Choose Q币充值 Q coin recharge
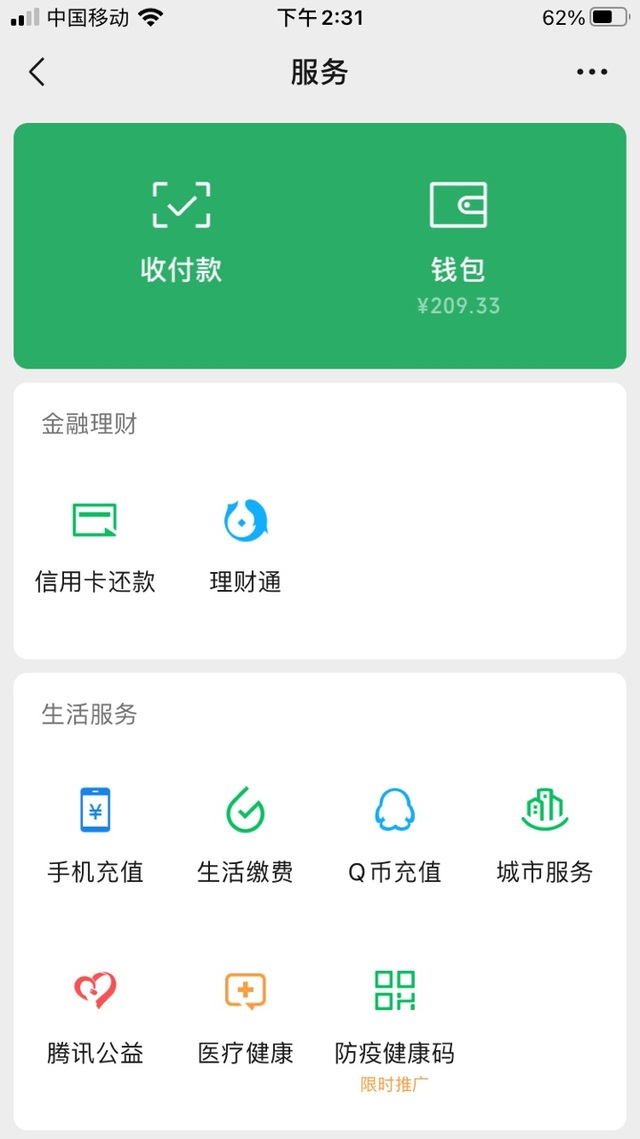This screenshot has width=640, height=1139. pos(394,836)
